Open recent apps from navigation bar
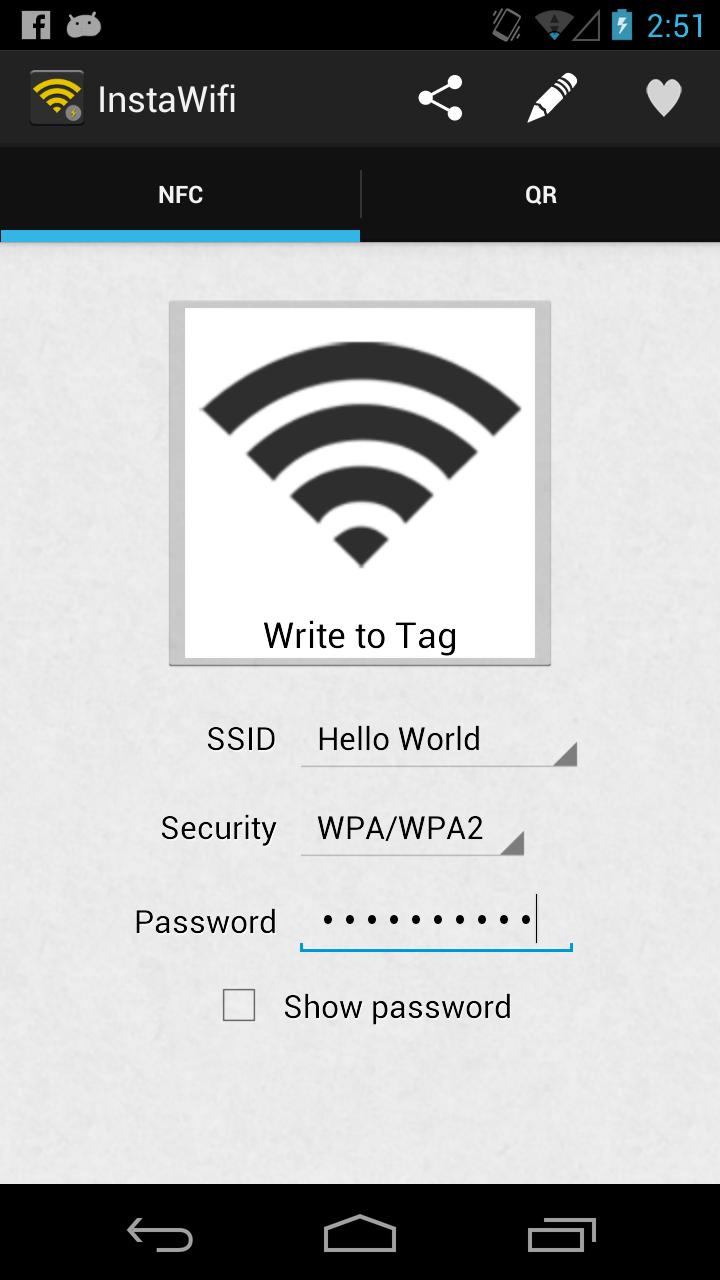 tap(560, 1234)
